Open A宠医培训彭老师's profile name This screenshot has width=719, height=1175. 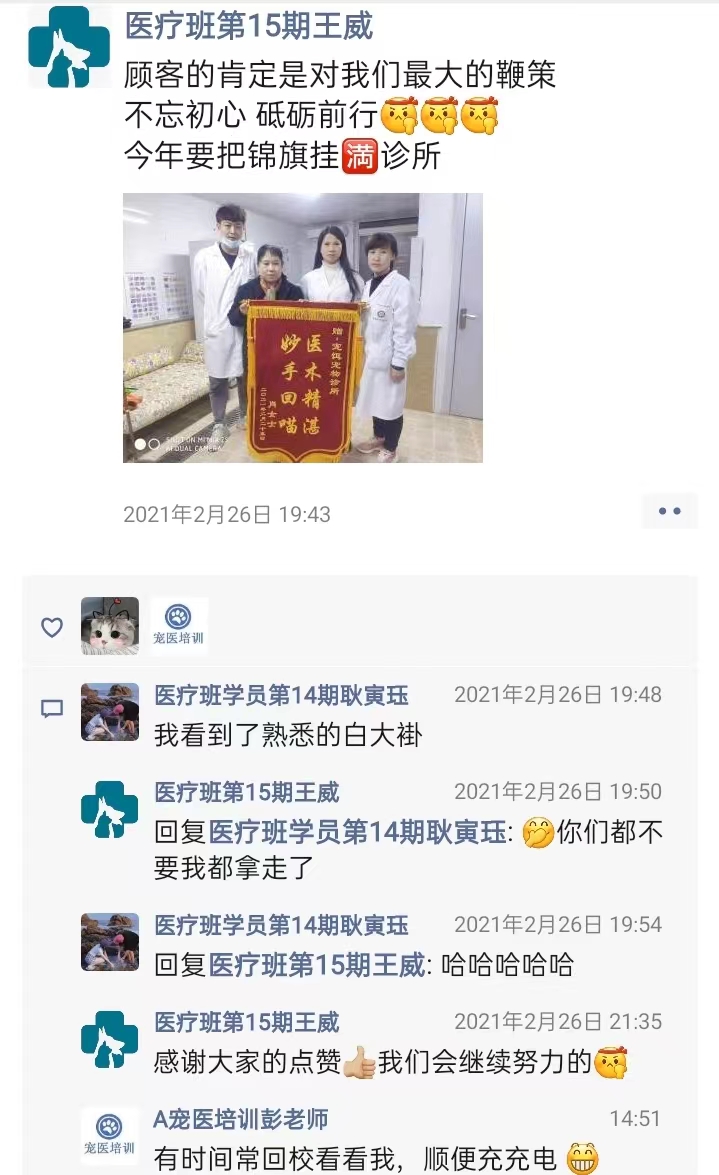(x=241, y=1119)
